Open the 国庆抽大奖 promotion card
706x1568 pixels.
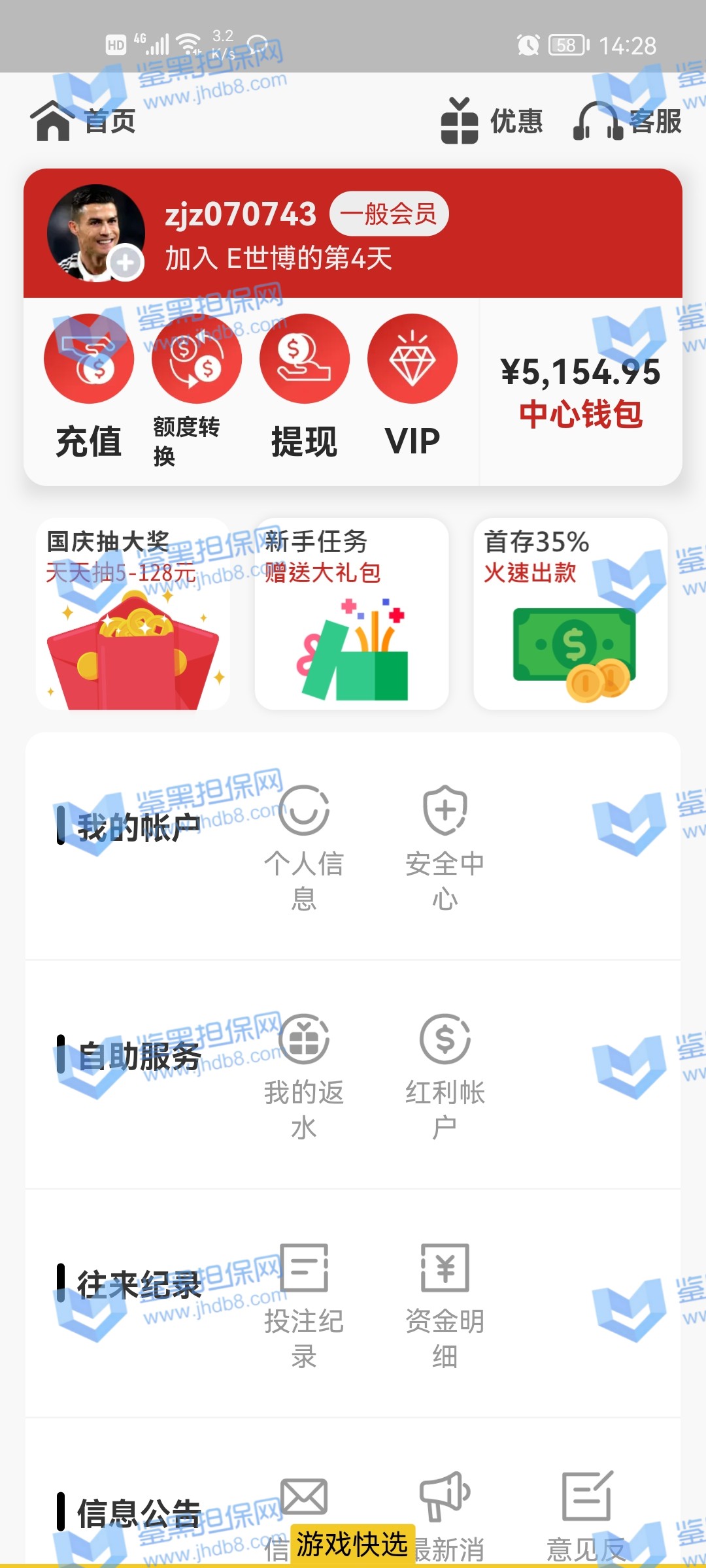(x=133, y=614)
